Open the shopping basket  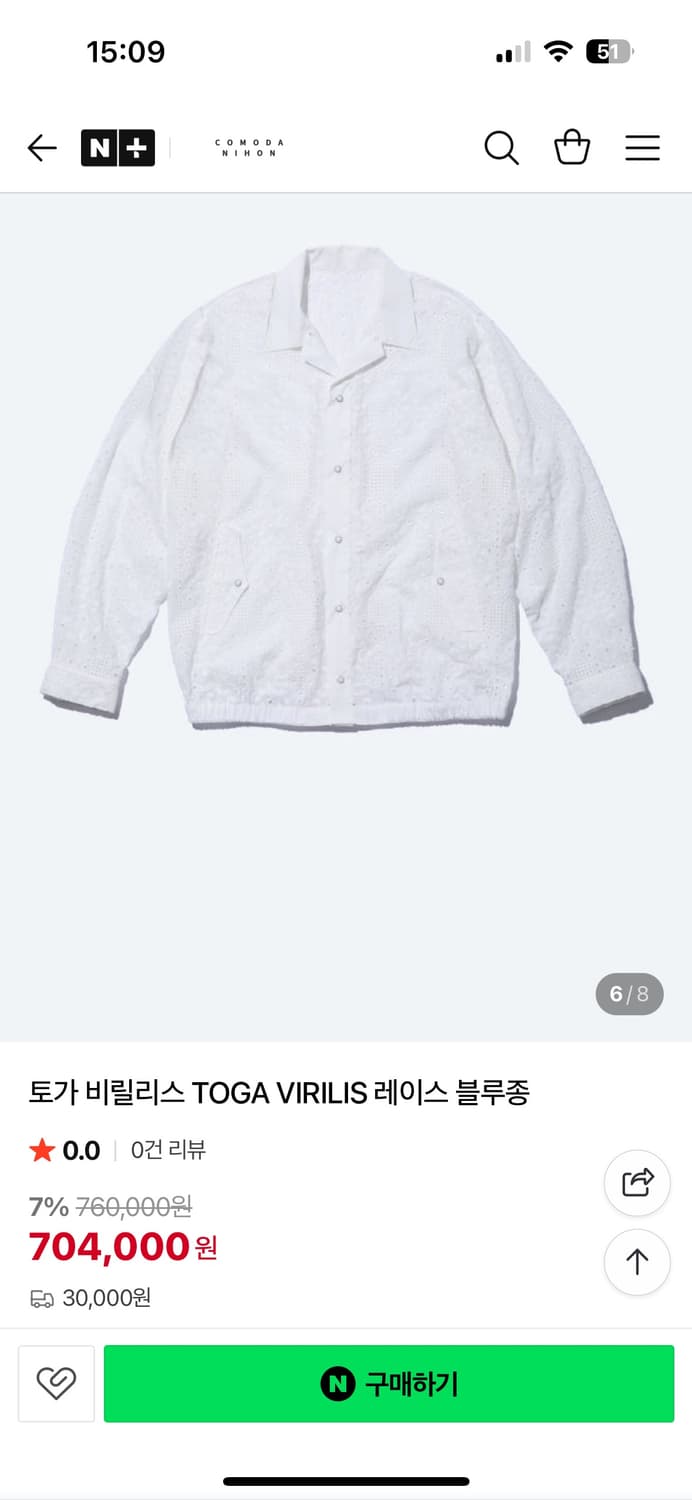(x=572, y=148)
